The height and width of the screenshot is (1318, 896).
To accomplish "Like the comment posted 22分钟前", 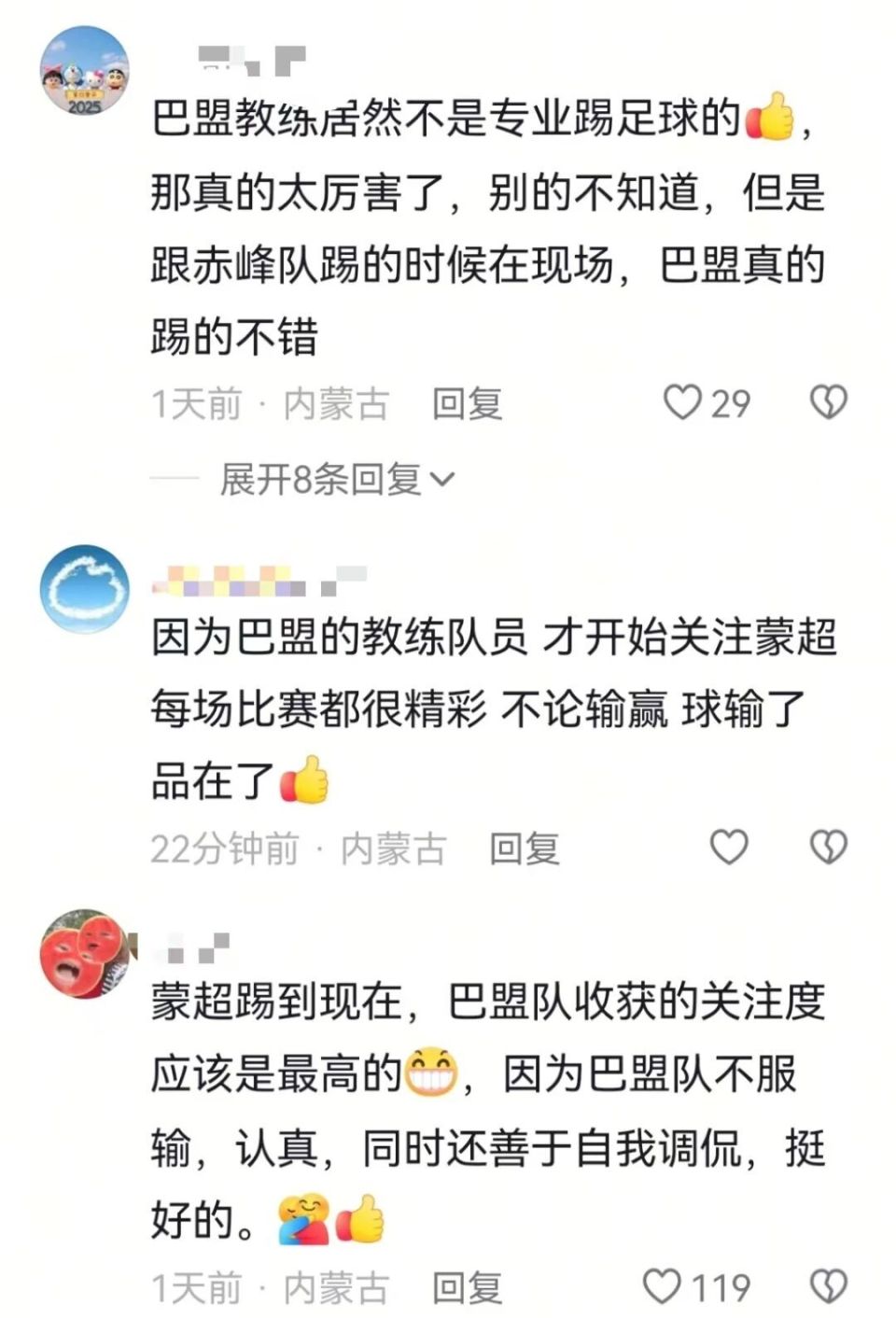I will pyautogui.click(x=729, y=848).
